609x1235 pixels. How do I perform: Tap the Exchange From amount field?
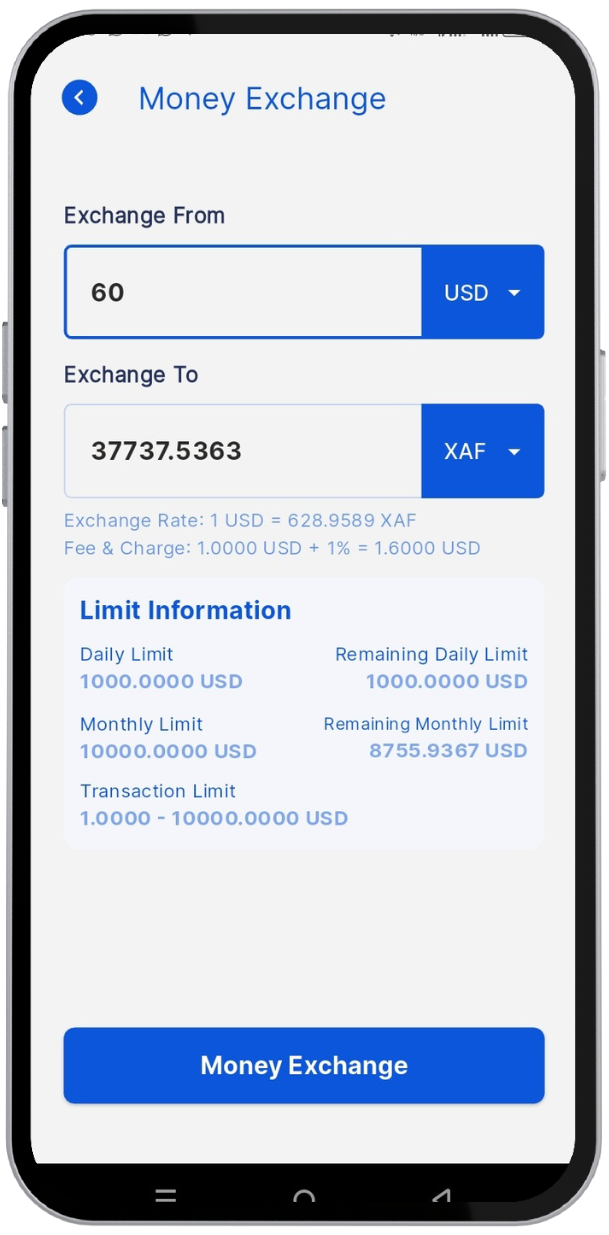(243, 292)
